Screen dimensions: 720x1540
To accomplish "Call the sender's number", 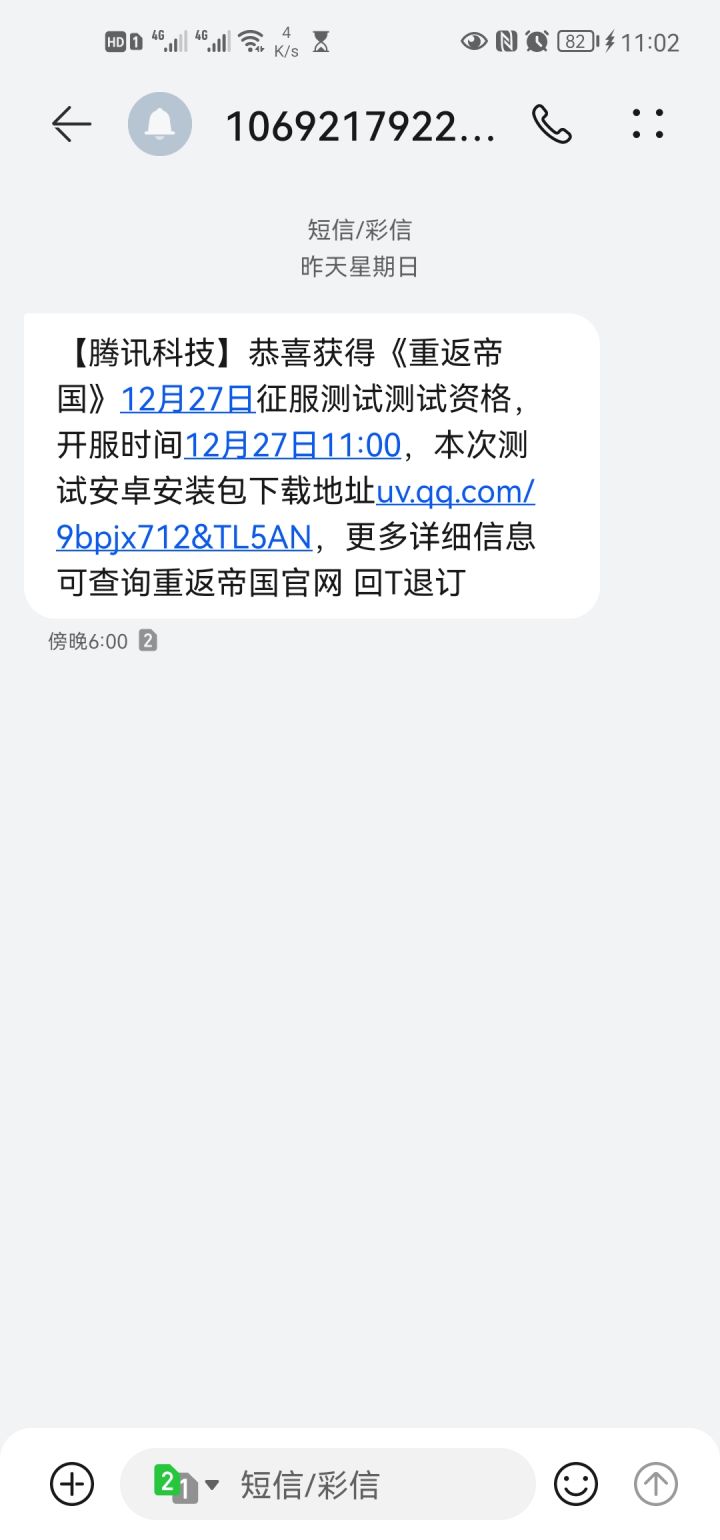I will (551, 124).
